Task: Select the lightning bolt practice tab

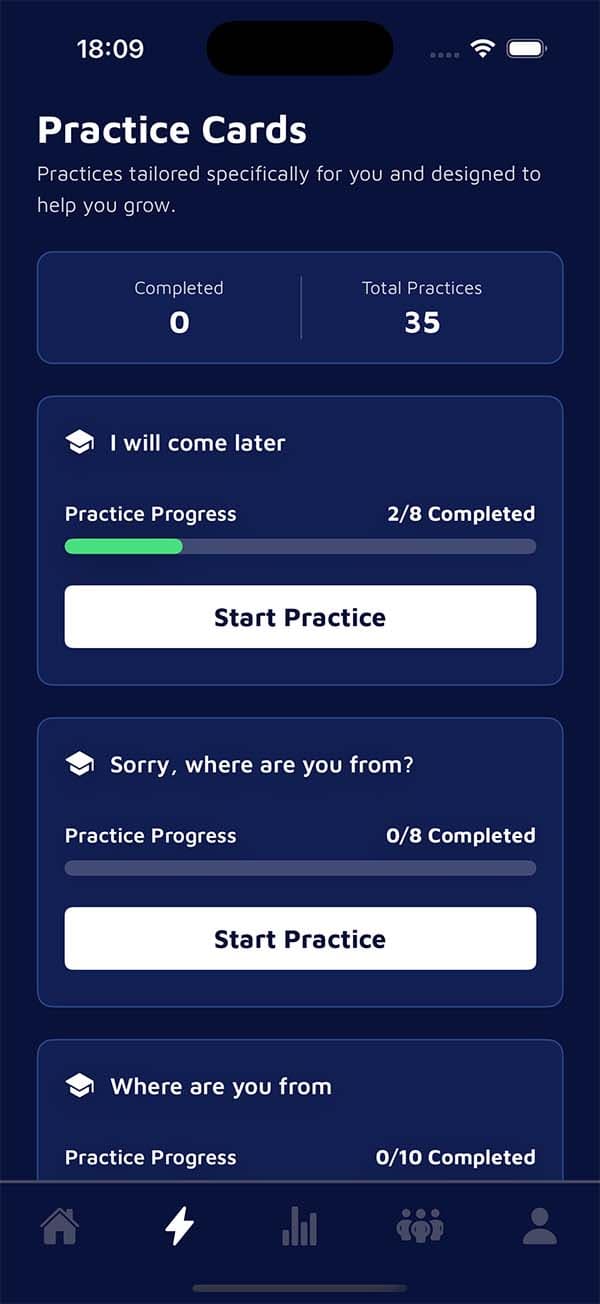Action: tap(180, 1226)
